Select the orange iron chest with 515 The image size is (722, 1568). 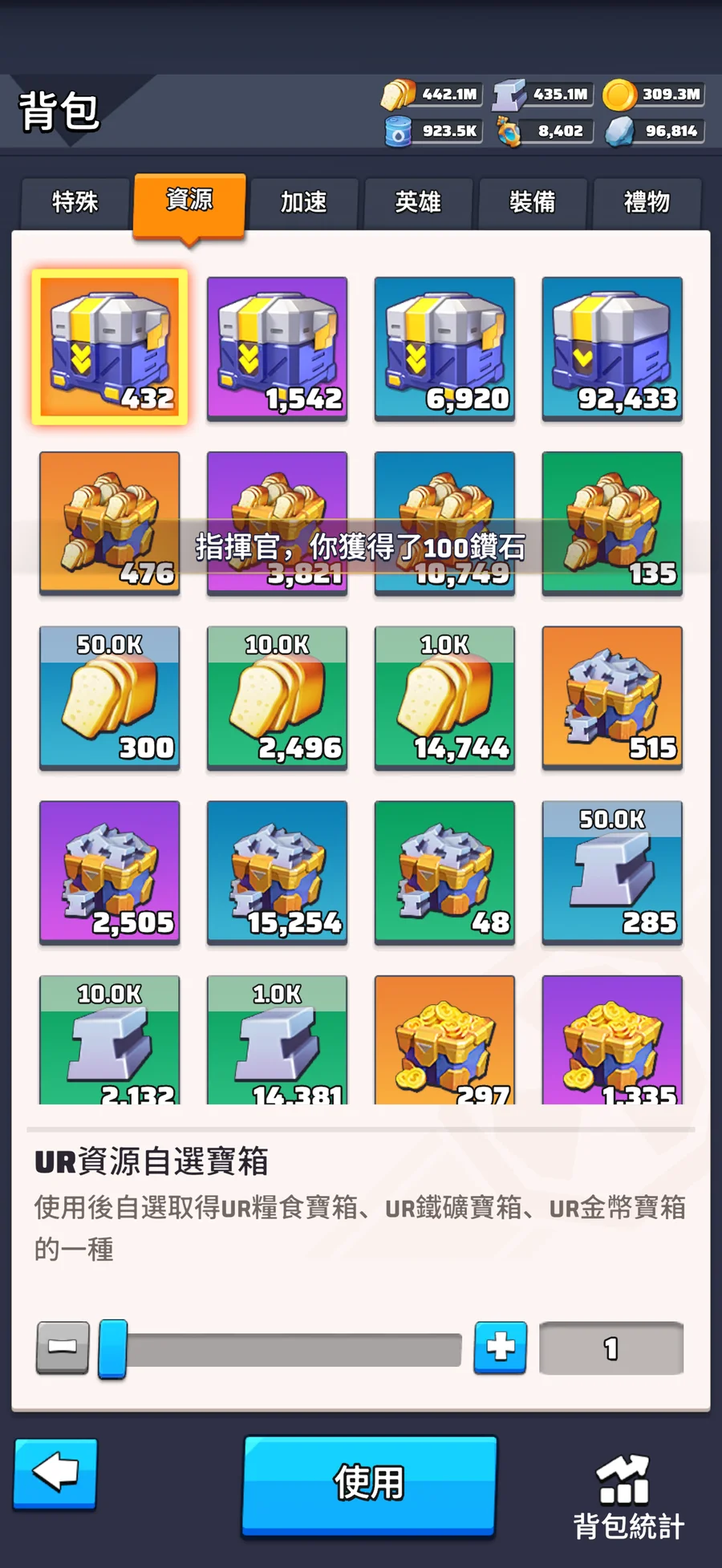pyautogui.click(x=612, y=698)
